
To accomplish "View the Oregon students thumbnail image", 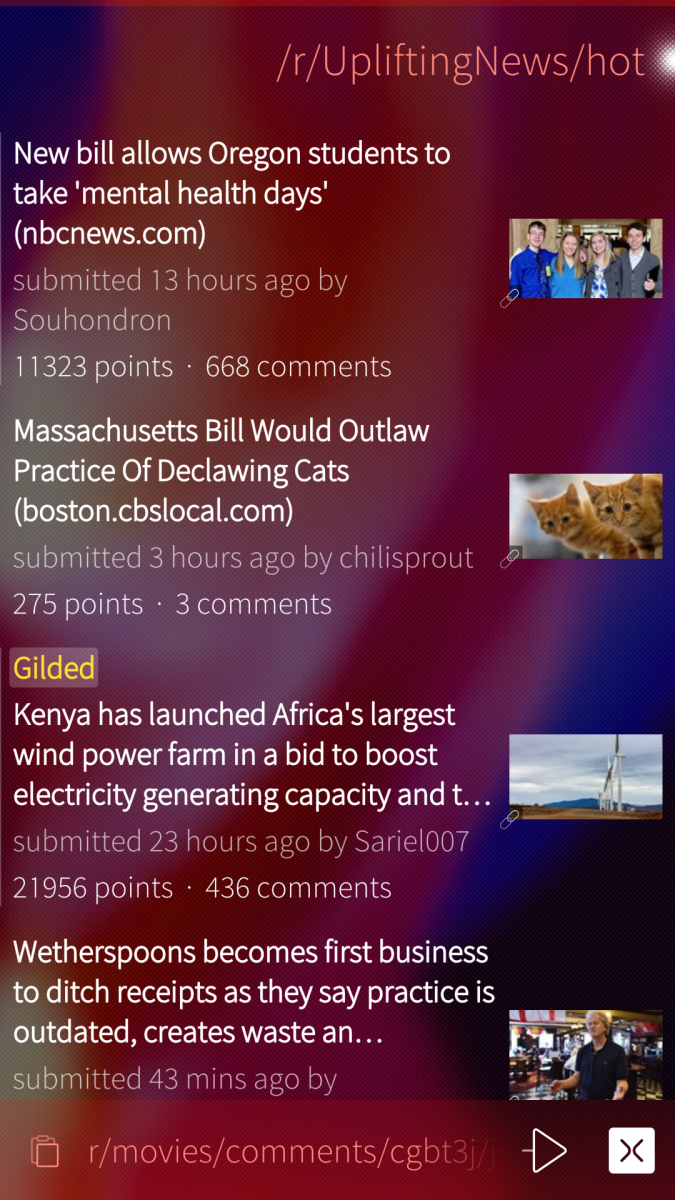I will (x=585, y=258).
